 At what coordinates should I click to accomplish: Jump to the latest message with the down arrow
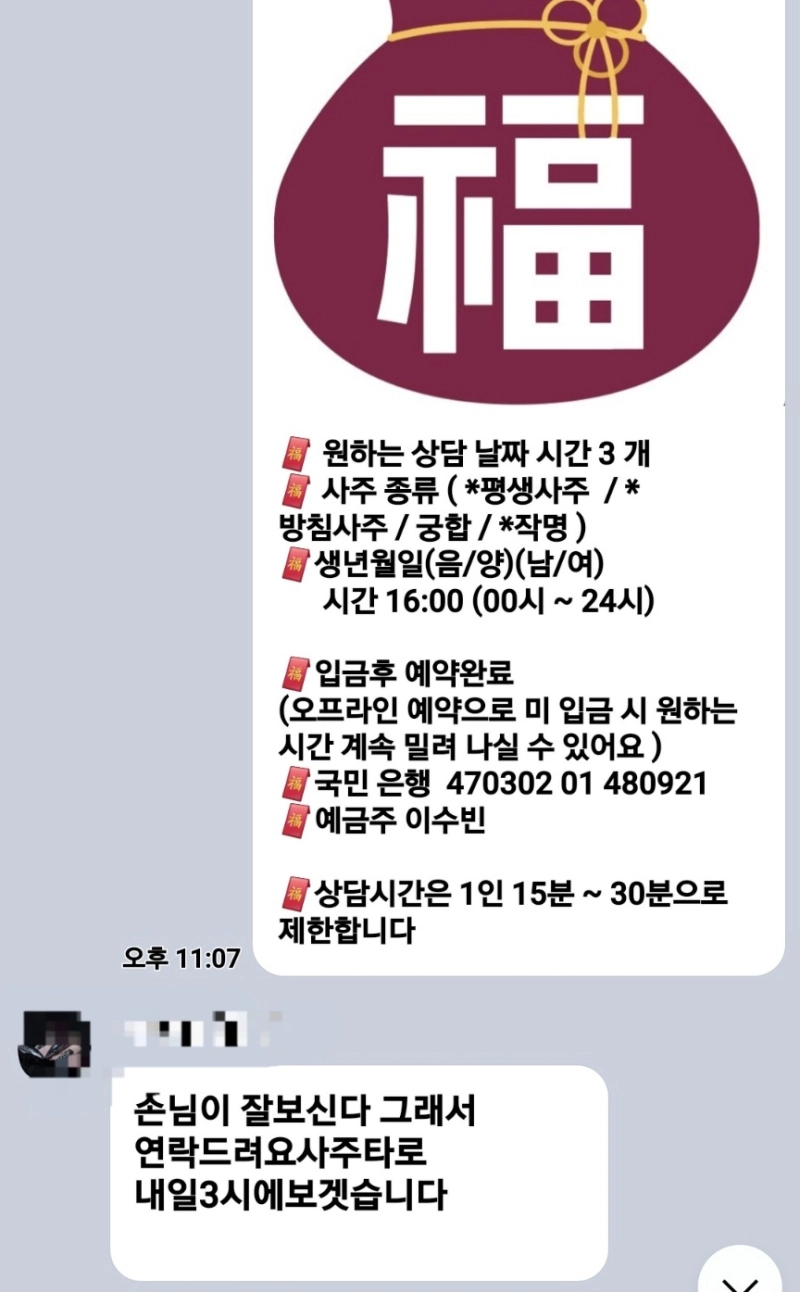coord(739,1274)
